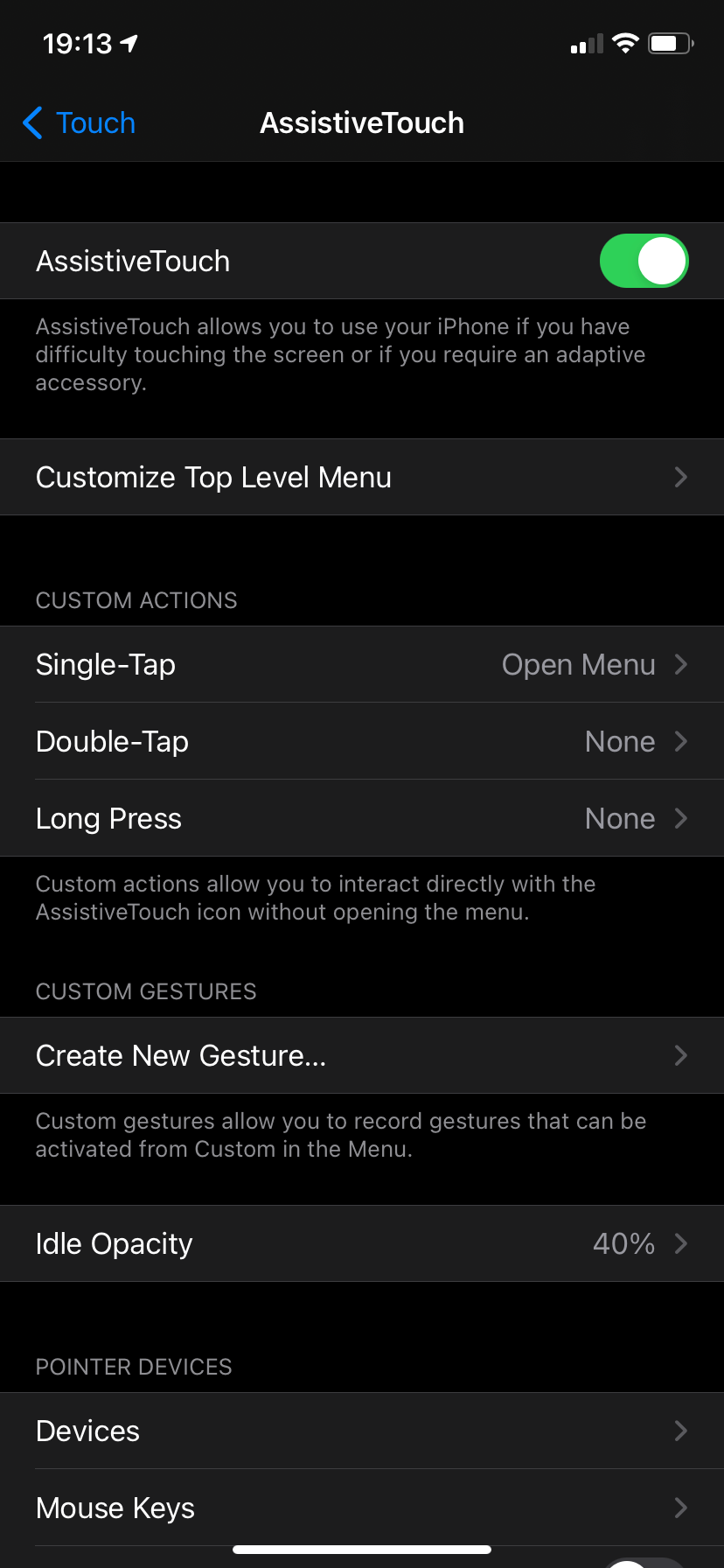
Task: Select the AssistiveTouch title in navigation bar
Action: (361, 122)
